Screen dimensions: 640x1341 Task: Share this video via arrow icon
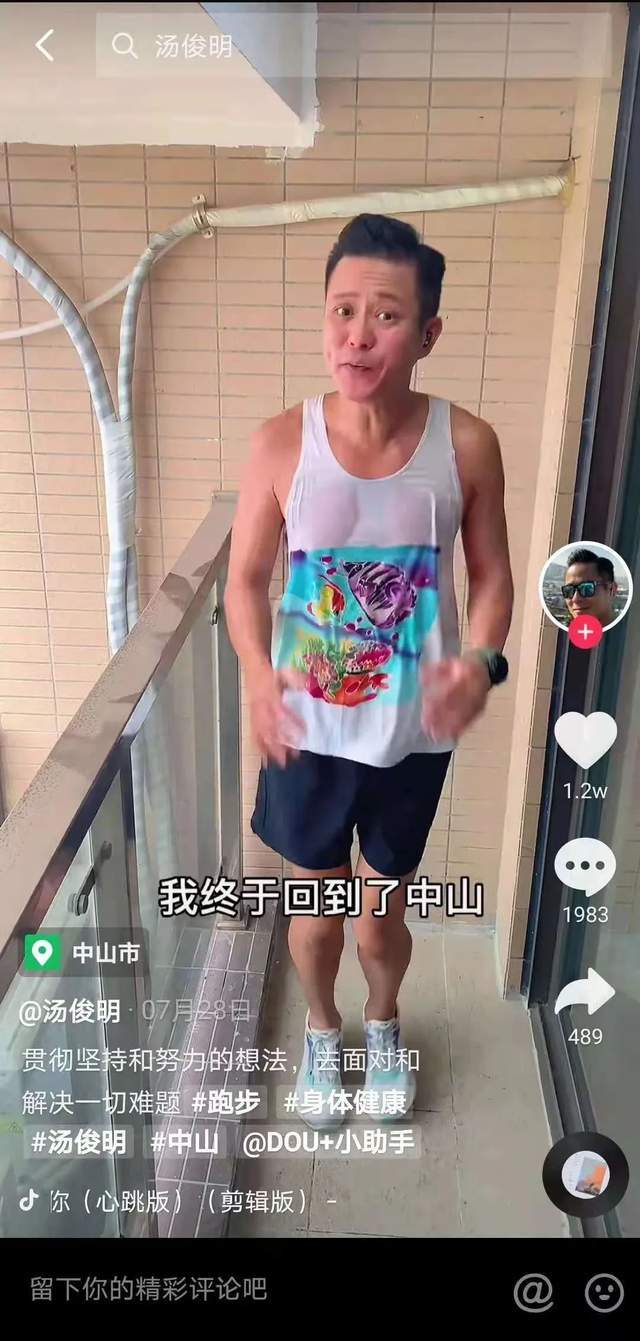click(585, 991)
